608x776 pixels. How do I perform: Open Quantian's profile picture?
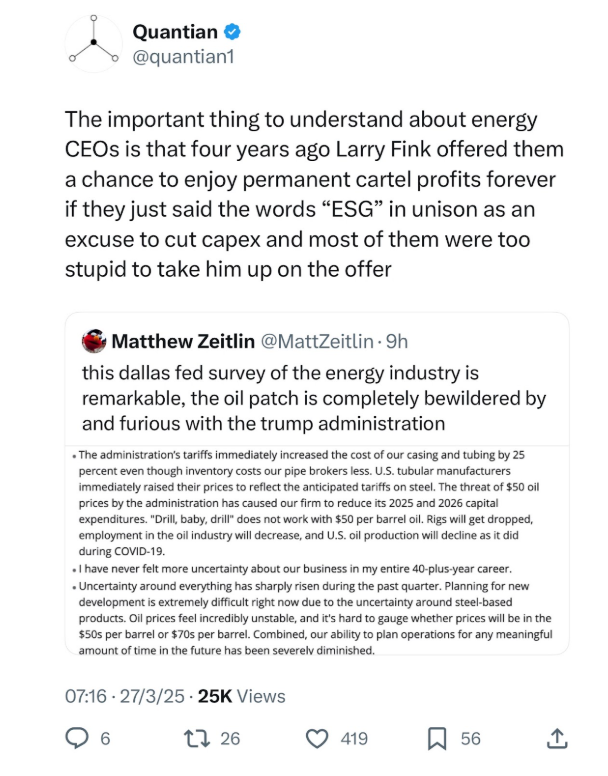coord(93,44)
